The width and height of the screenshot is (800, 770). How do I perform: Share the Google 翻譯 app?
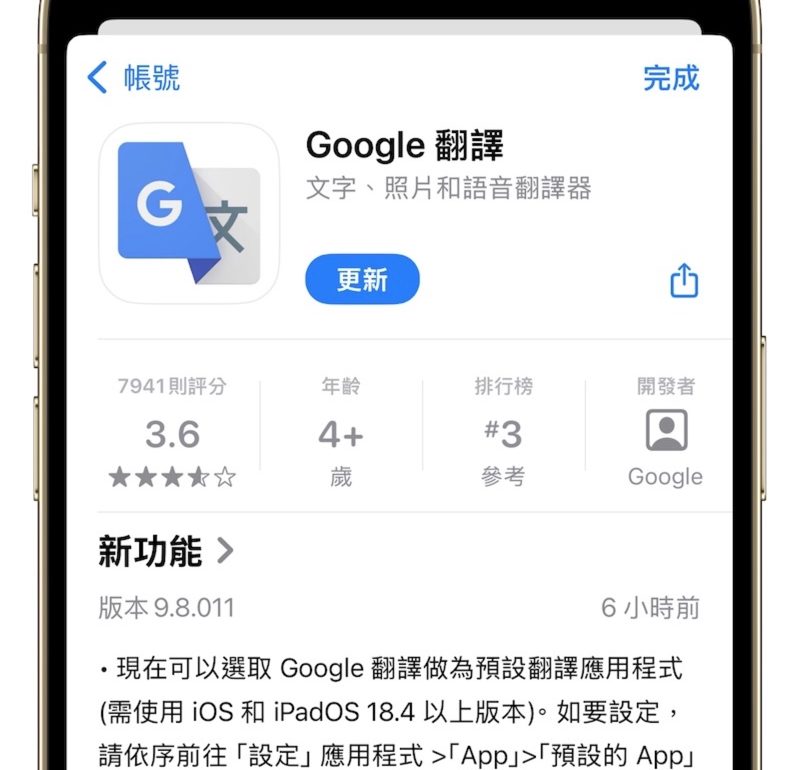(x=683, y=280)
